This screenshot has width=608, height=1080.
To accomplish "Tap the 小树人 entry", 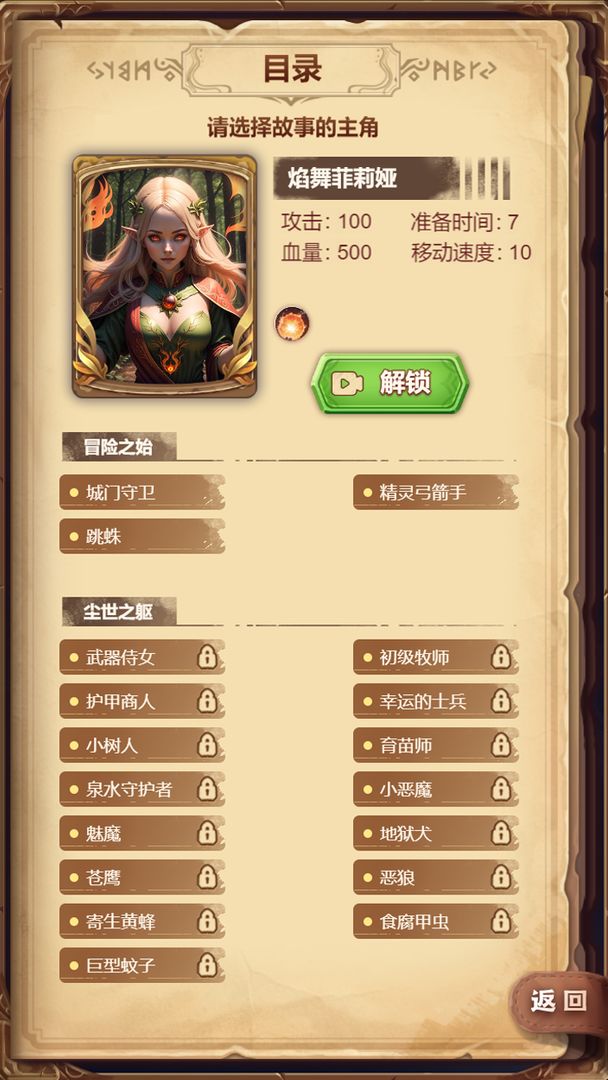I will coord(141,745).
